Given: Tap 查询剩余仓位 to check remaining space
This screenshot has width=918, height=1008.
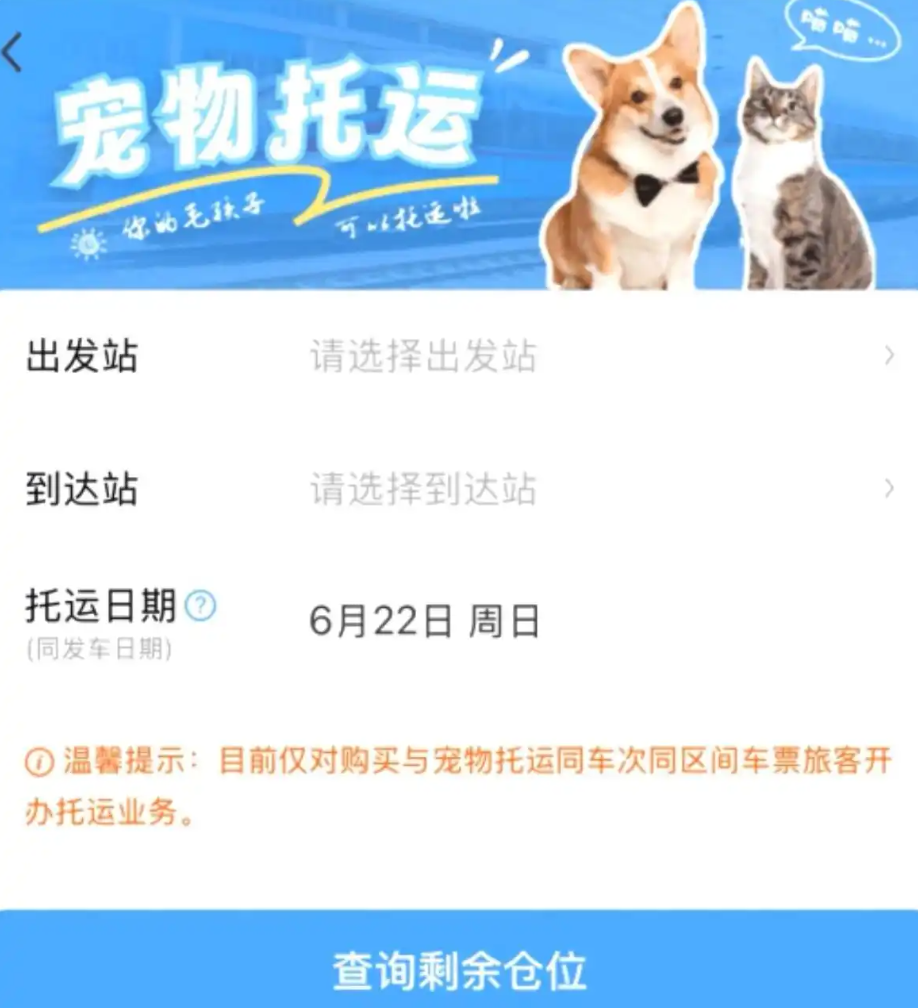Looking at the screenshot, I should coord(459,968).
